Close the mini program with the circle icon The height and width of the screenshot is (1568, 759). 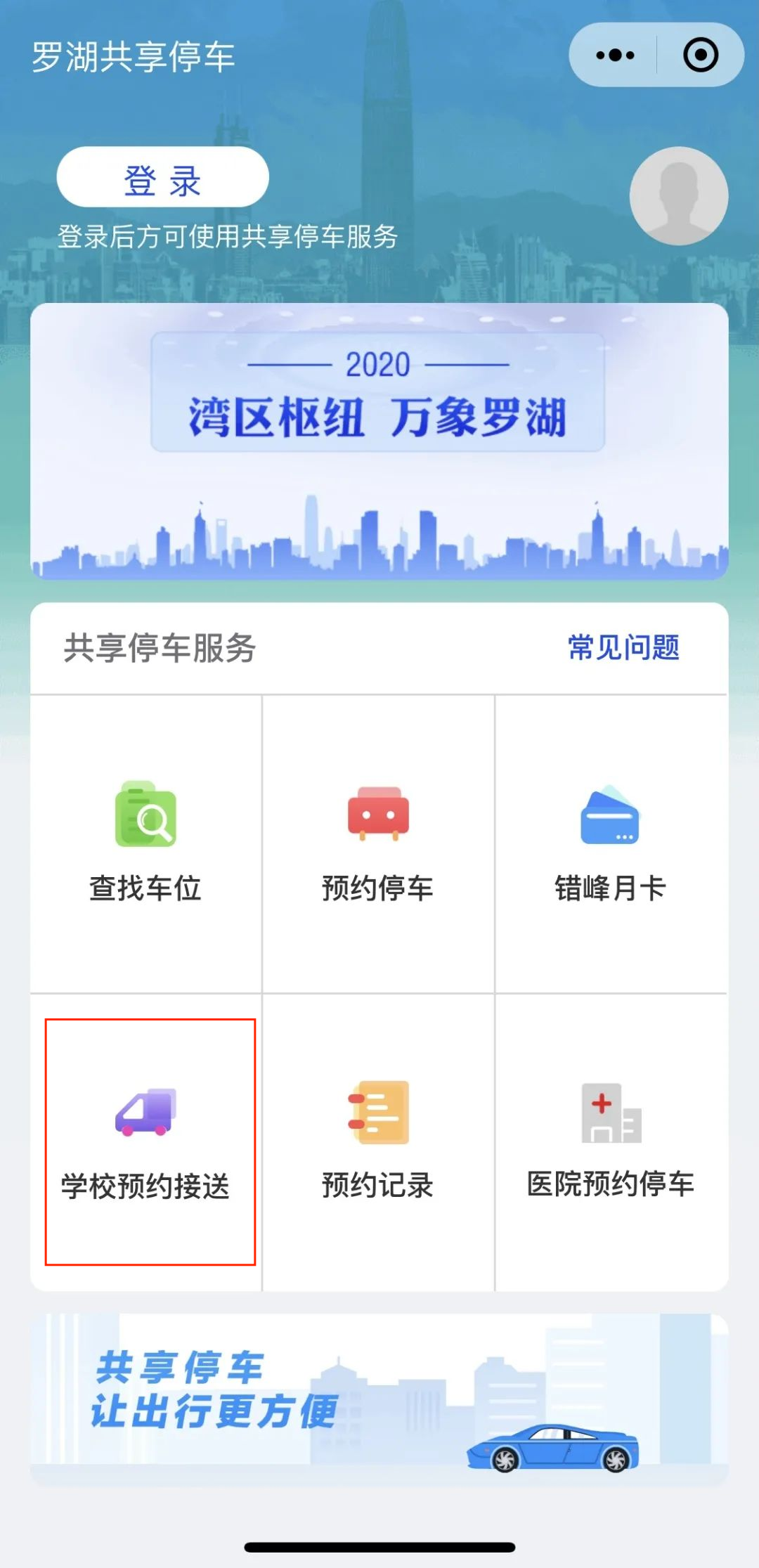point(700,55)
